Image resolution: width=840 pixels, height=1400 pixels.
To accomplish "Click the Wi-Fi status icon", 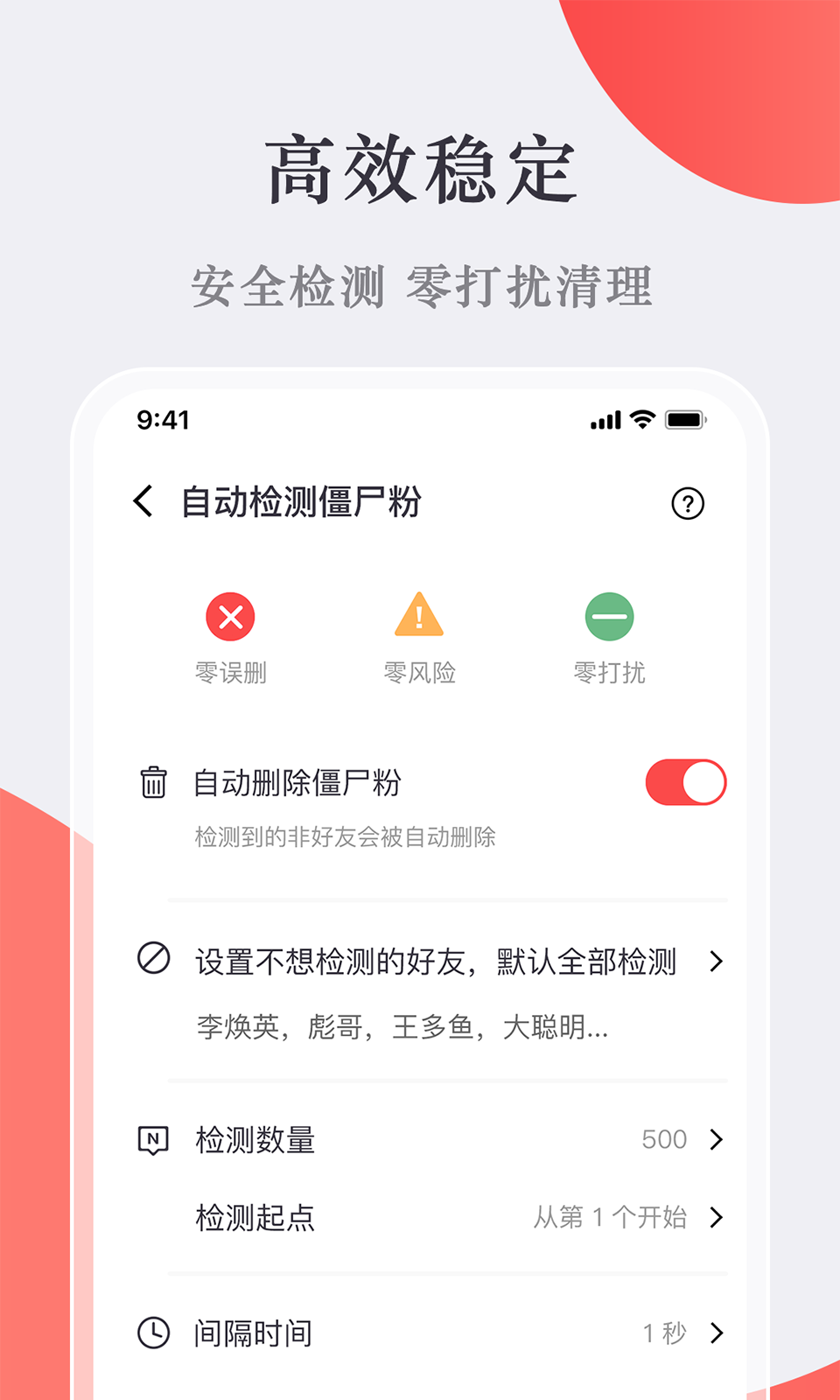I will (x=641, y=420).
